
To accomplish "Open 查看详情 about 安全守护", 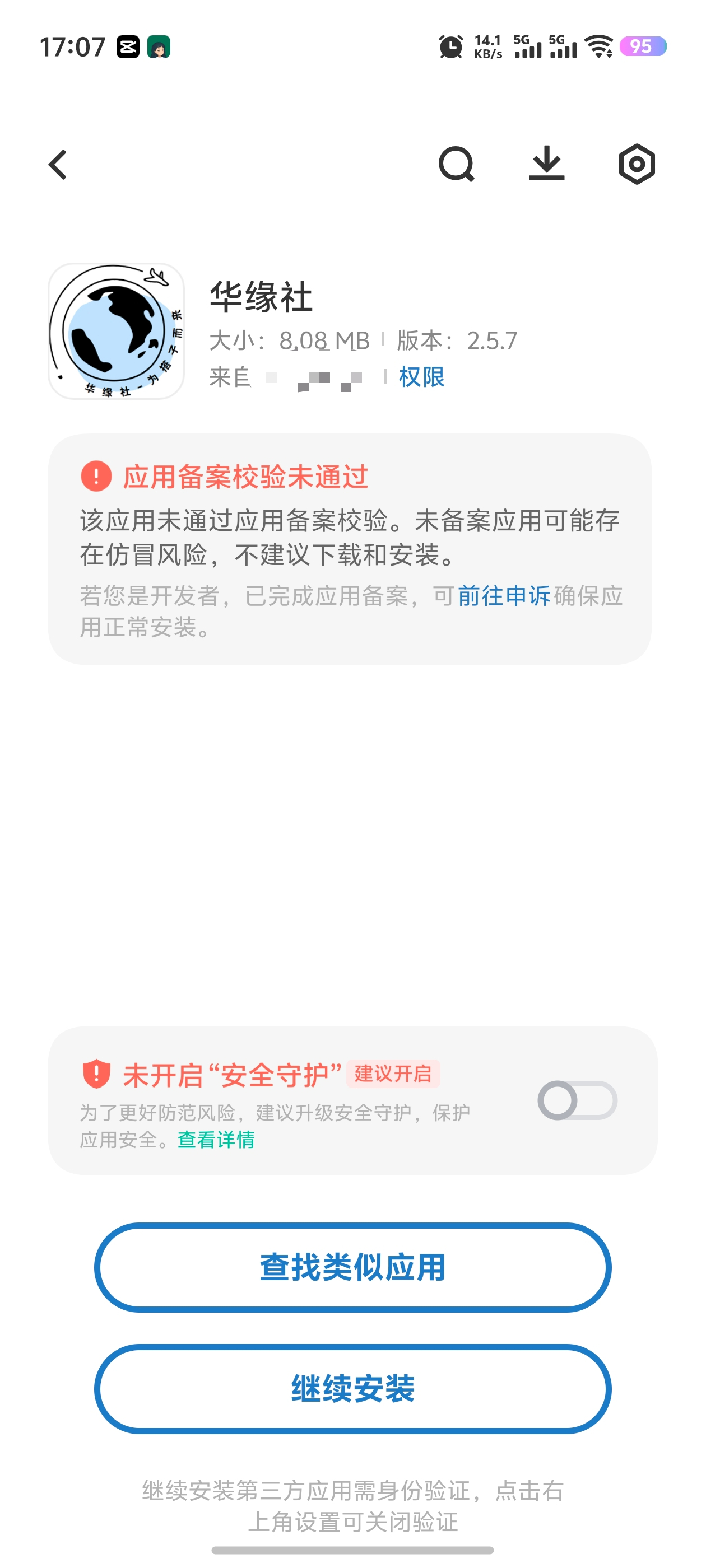I will coord(216,1140).
